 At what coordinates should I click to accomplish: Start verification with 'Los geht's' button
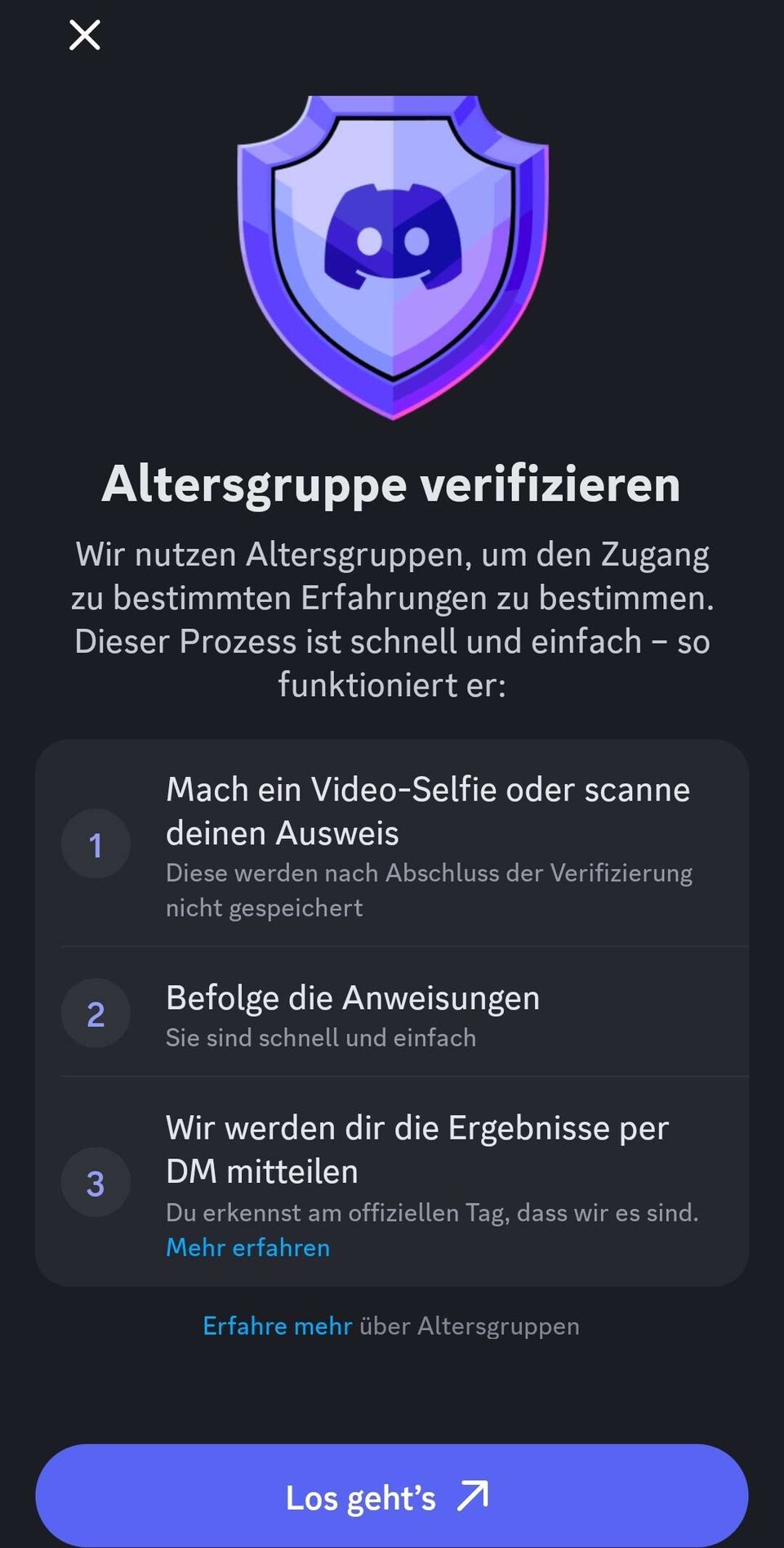(x=391, y=1497)
